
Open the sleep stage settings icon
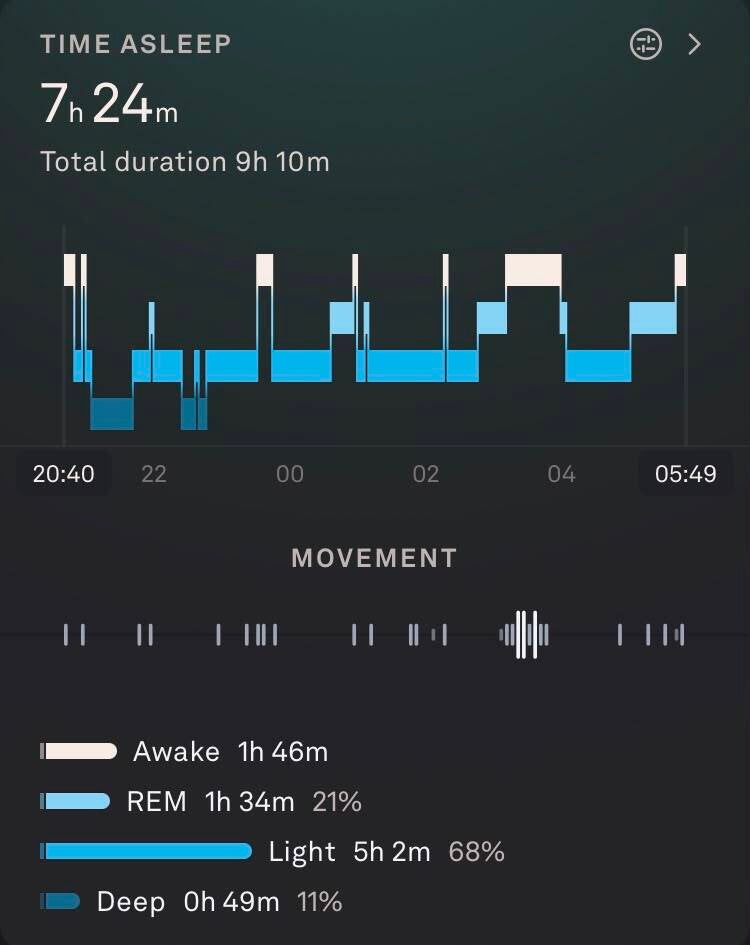(646, 44)
